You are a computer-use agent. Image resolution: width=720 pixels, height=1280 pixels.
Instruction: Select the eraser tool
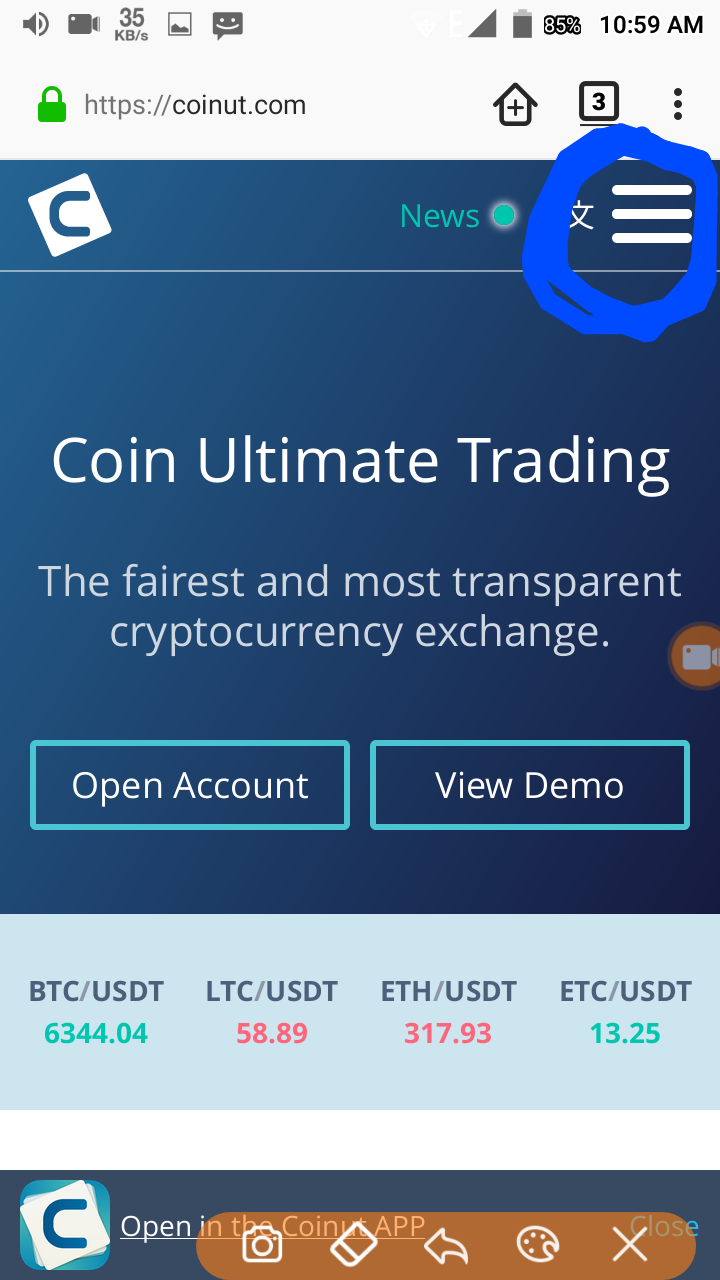coord(353,1245)
